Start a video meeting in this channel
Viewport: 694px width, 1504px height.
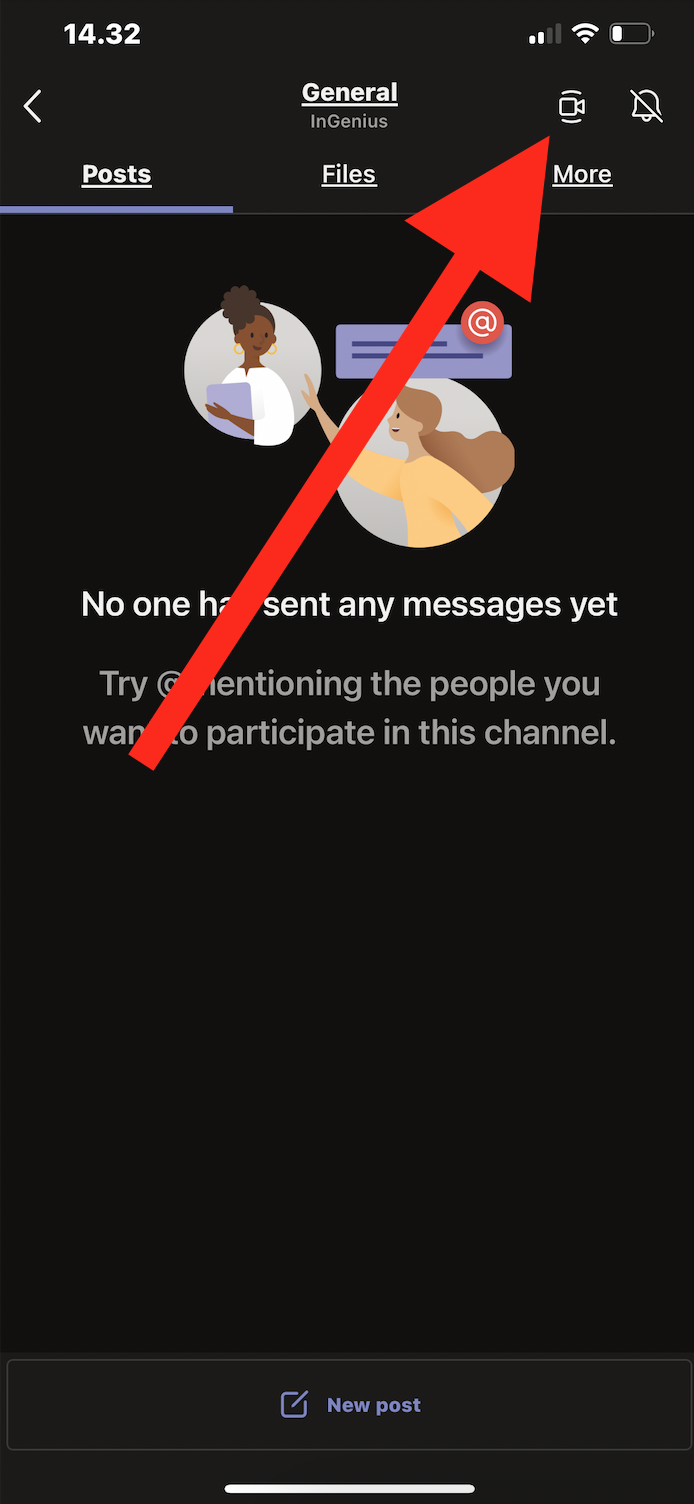571,107
